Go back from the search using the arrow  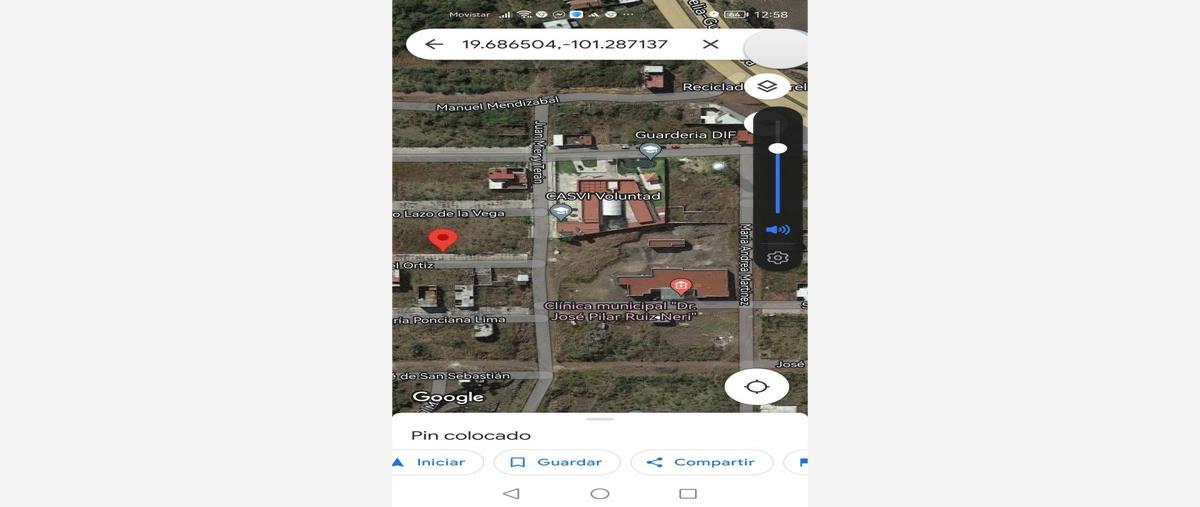click(433, 44)
